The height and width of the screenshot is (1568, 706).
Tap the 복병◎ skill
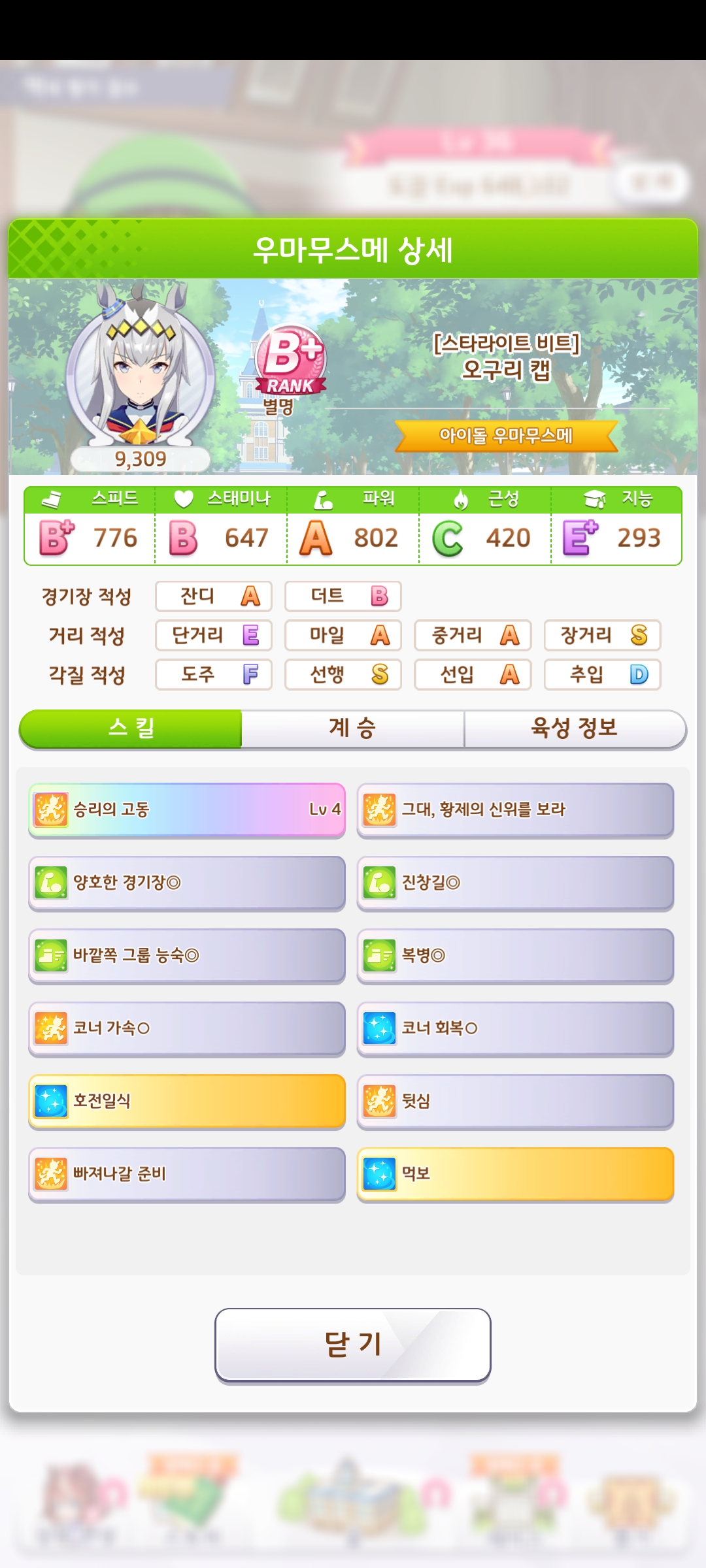pyautogui.click(x=515, y=955)
